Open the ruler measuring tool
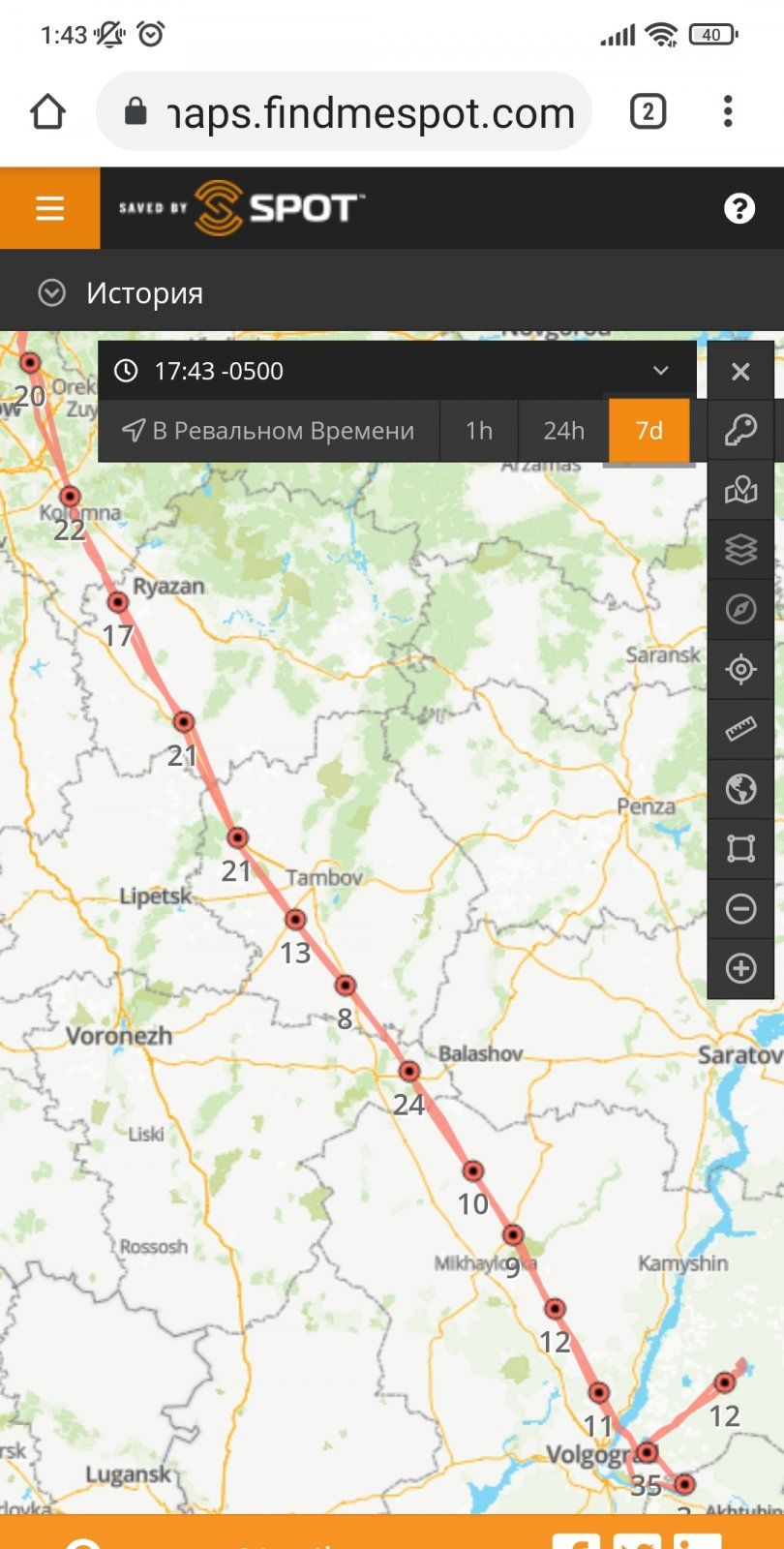 pos(740,728)
